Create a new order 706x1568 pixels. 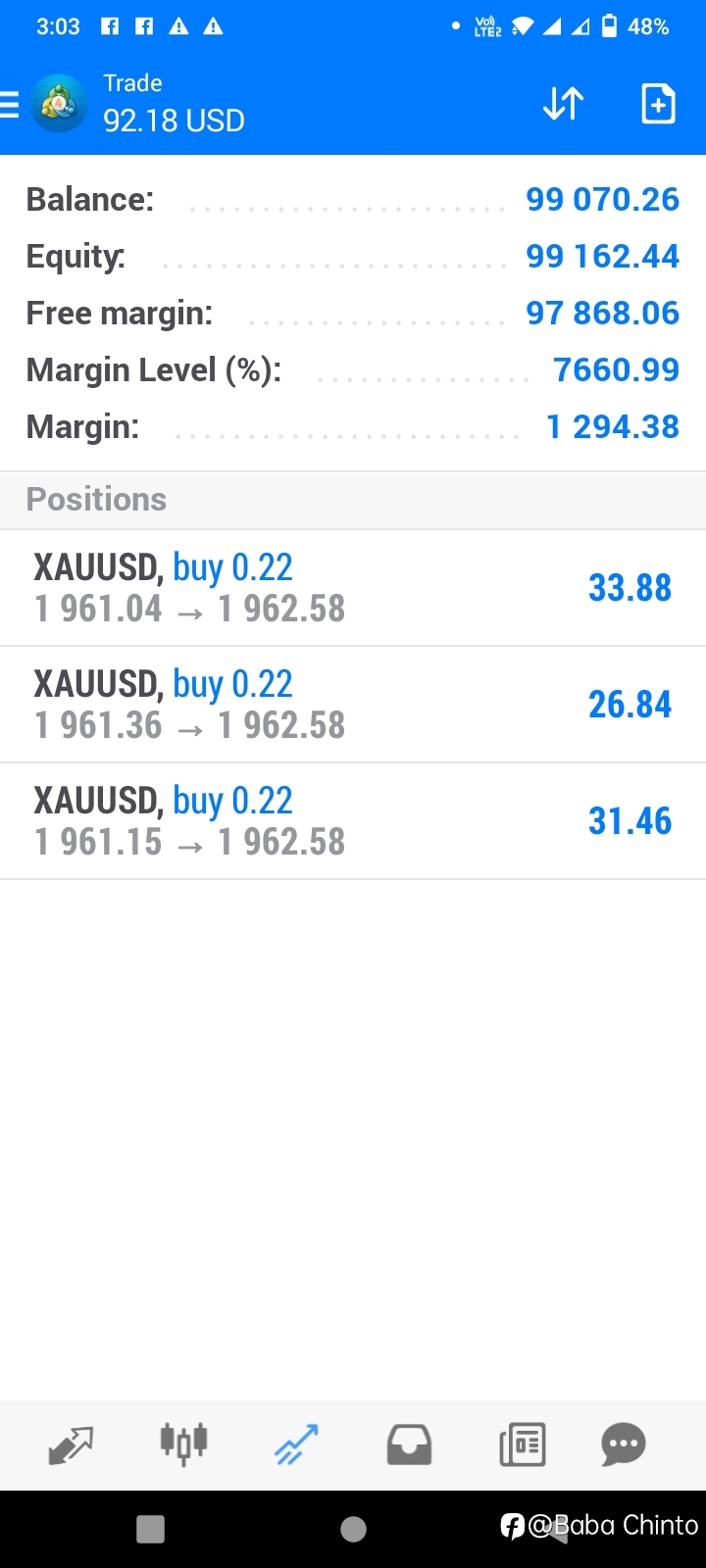point(658,104)
